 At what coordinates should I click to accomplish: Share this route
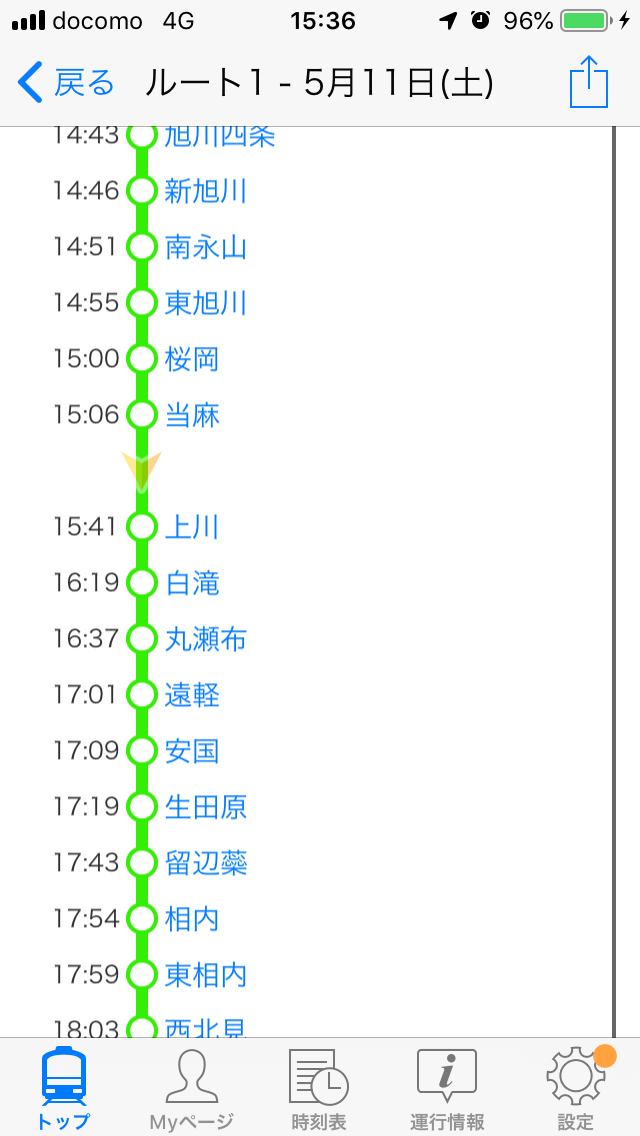(x=589, y=83)
